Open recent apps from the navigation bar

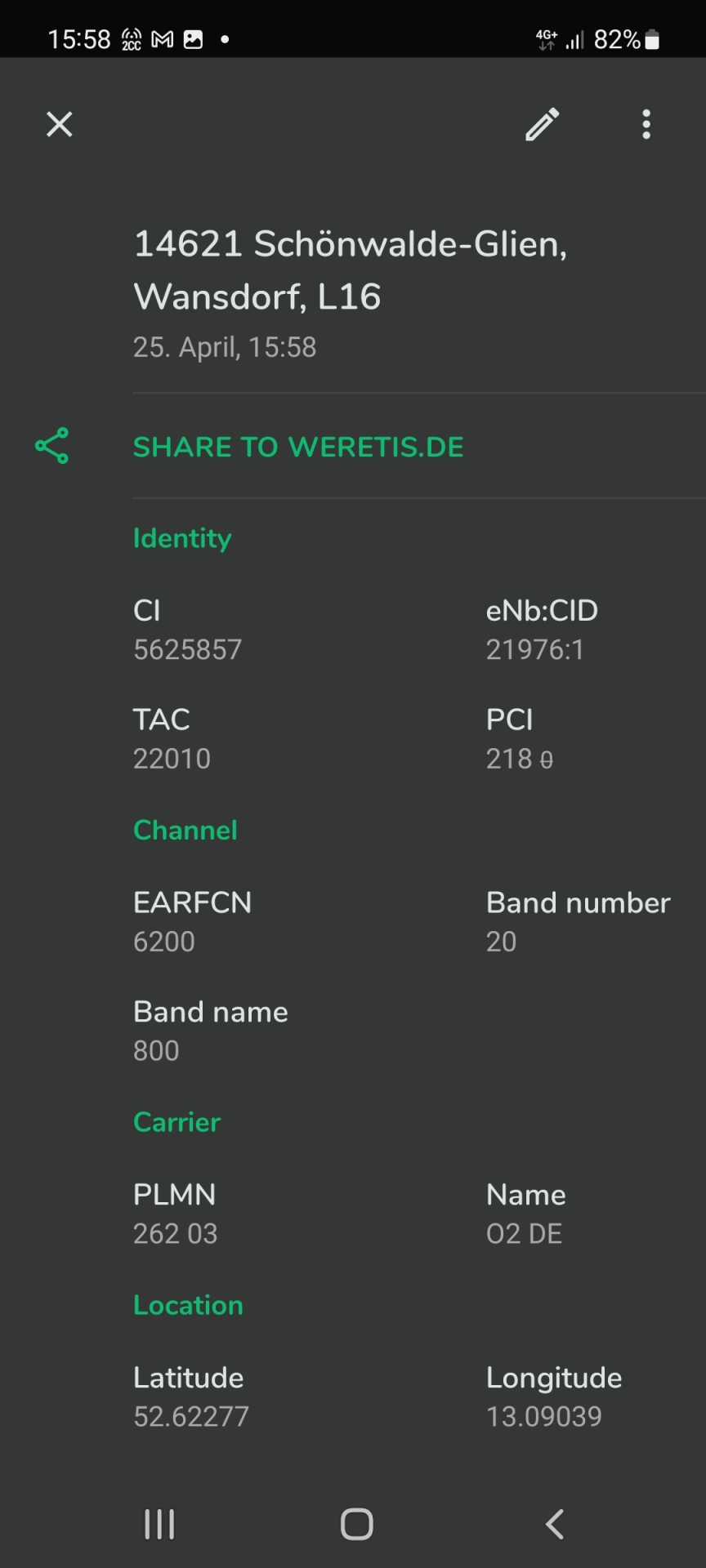coord(159,1524)
